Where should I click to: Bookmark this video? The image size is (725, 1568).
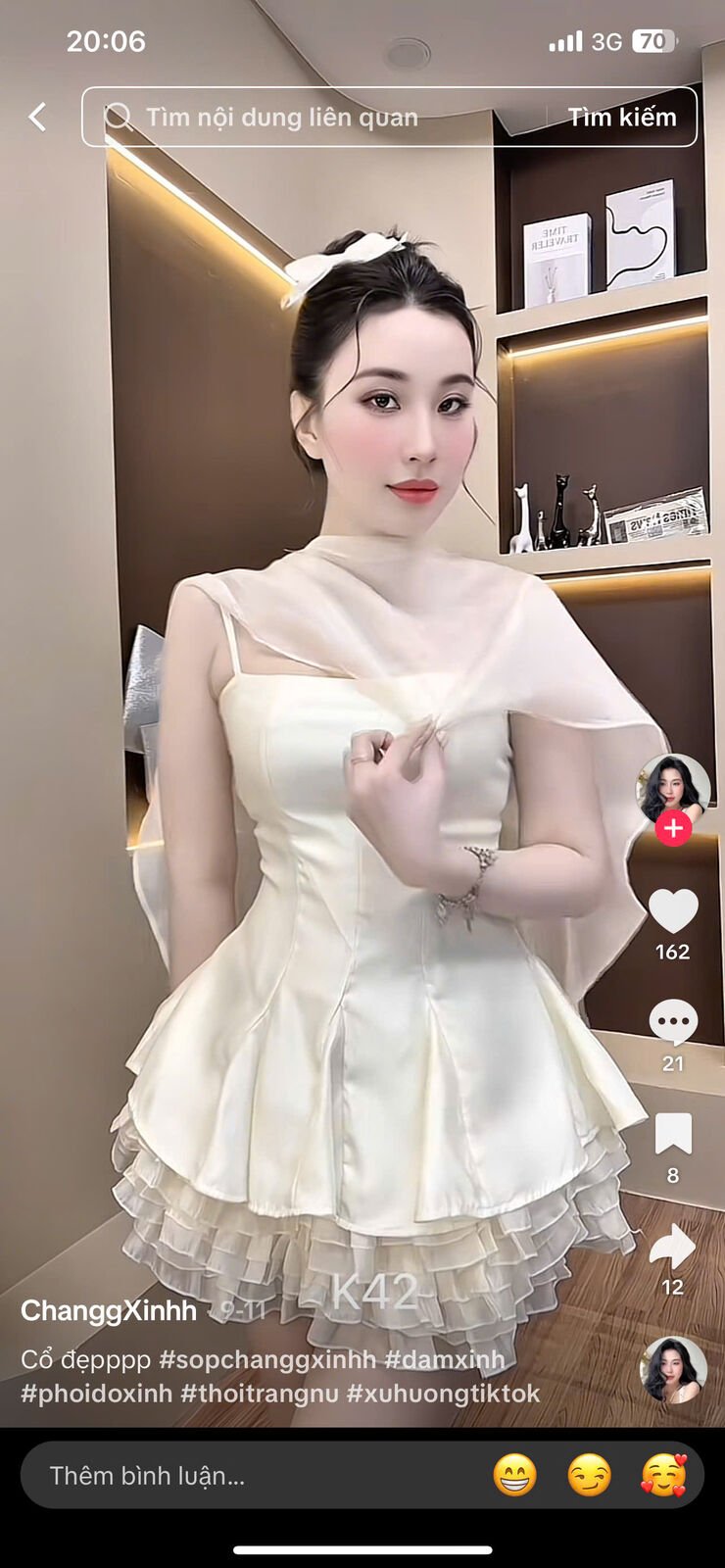tap(673, 1134)
